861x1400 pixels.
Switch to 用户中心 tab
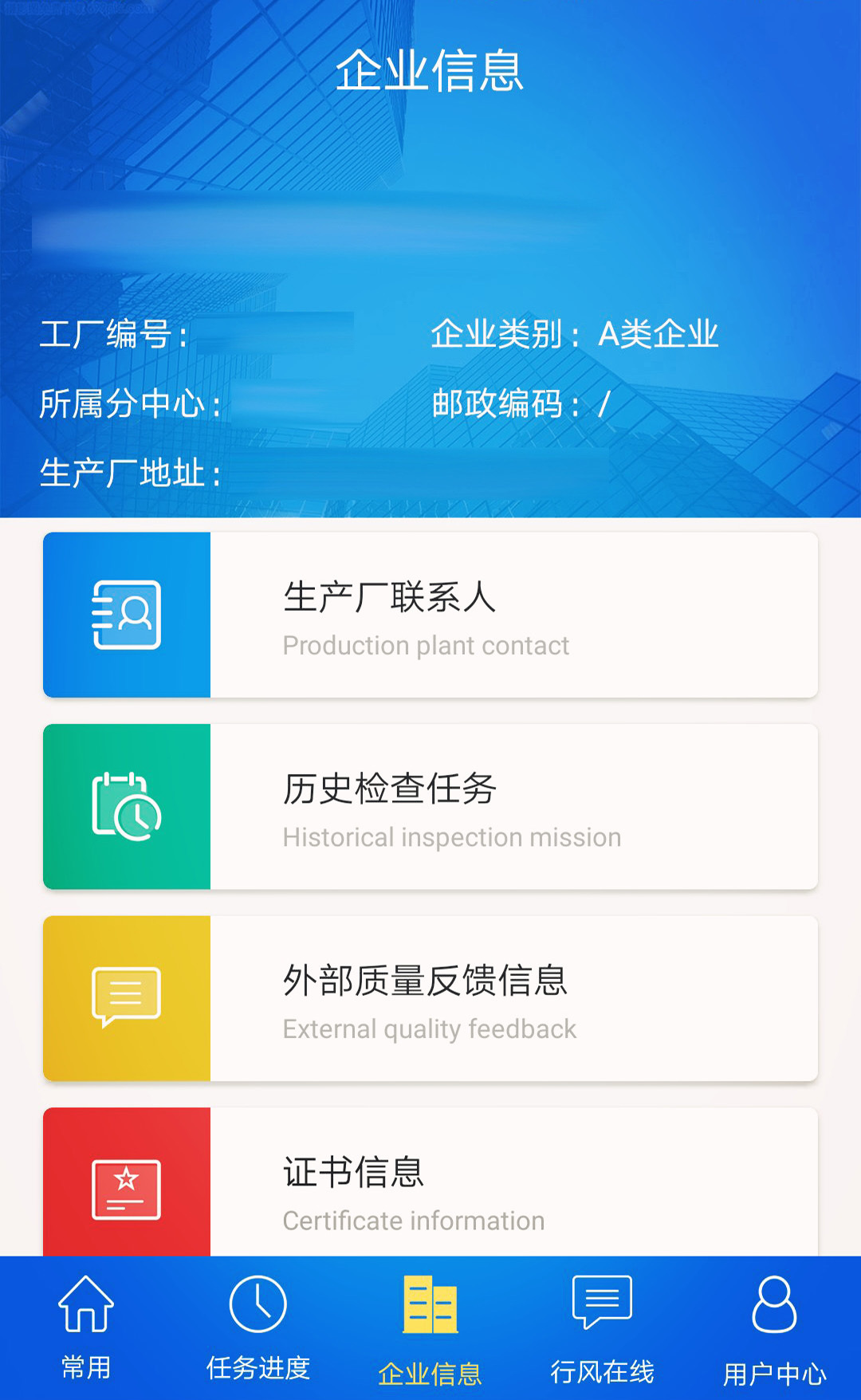pyautogui.click(x=775, y=1328)
